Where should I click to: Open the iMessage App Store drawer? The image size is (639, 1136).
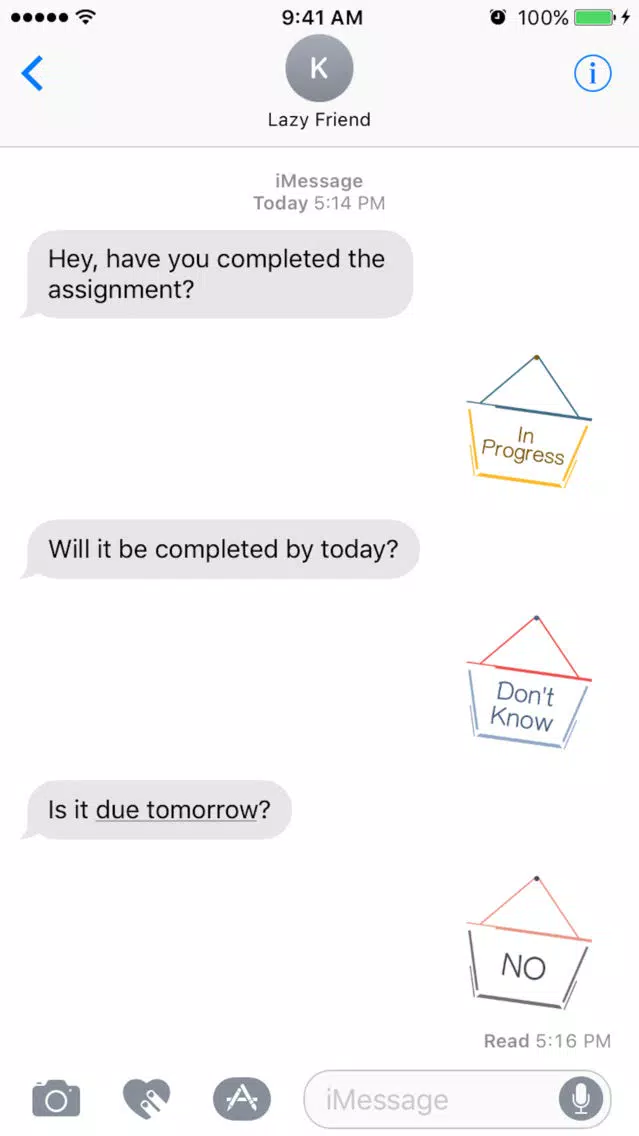tap(242, 1099)
